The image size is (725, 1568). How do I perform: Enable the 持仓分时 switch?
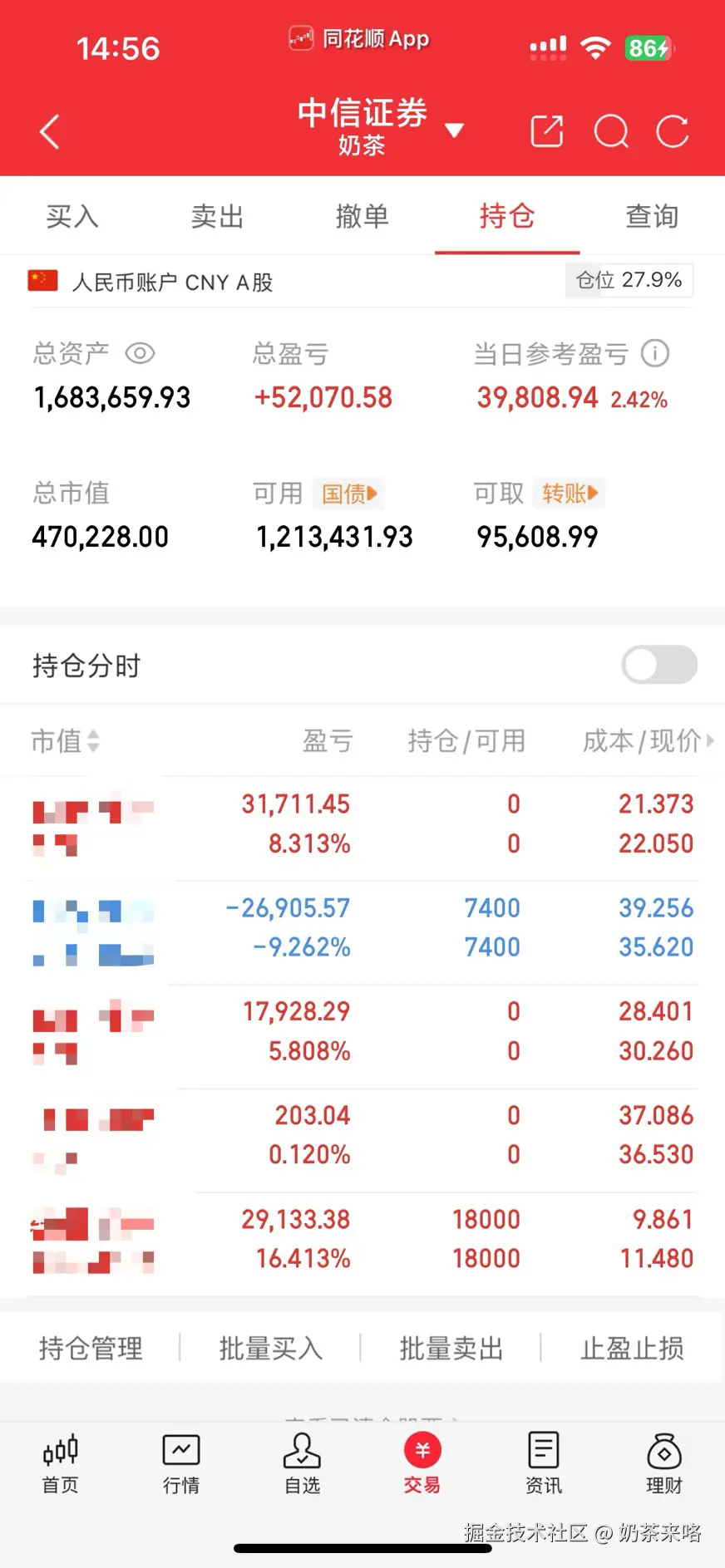[x=659, y=665]
